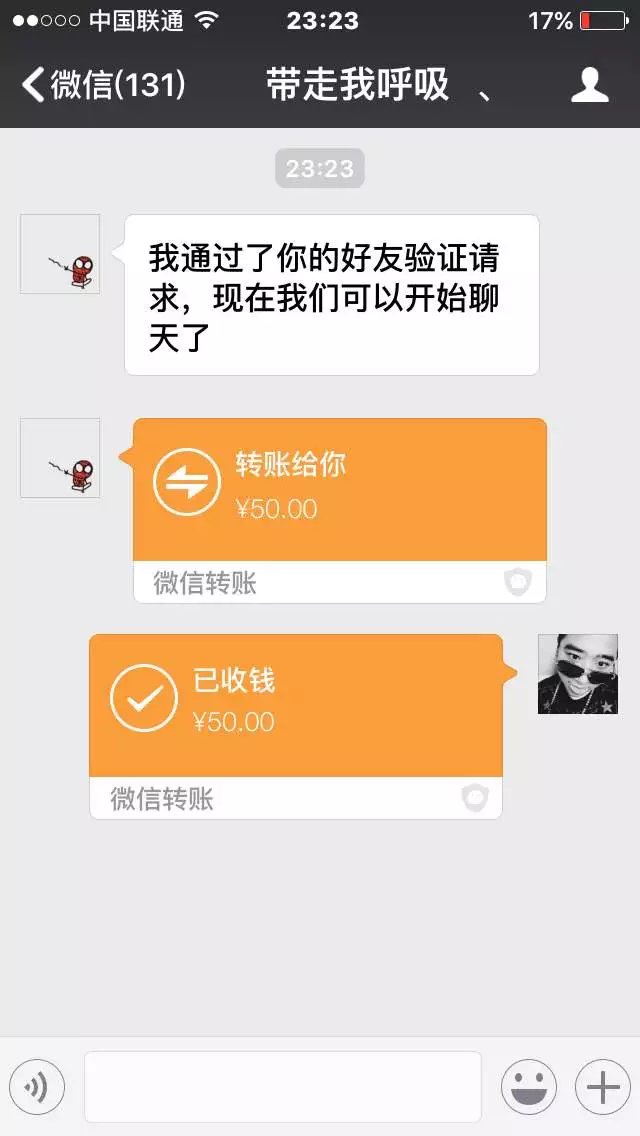The width and height of the screenshot is (640, 1136).
Task: Tap the sender's avatar beside 转账给你
Action: [60, 458]
